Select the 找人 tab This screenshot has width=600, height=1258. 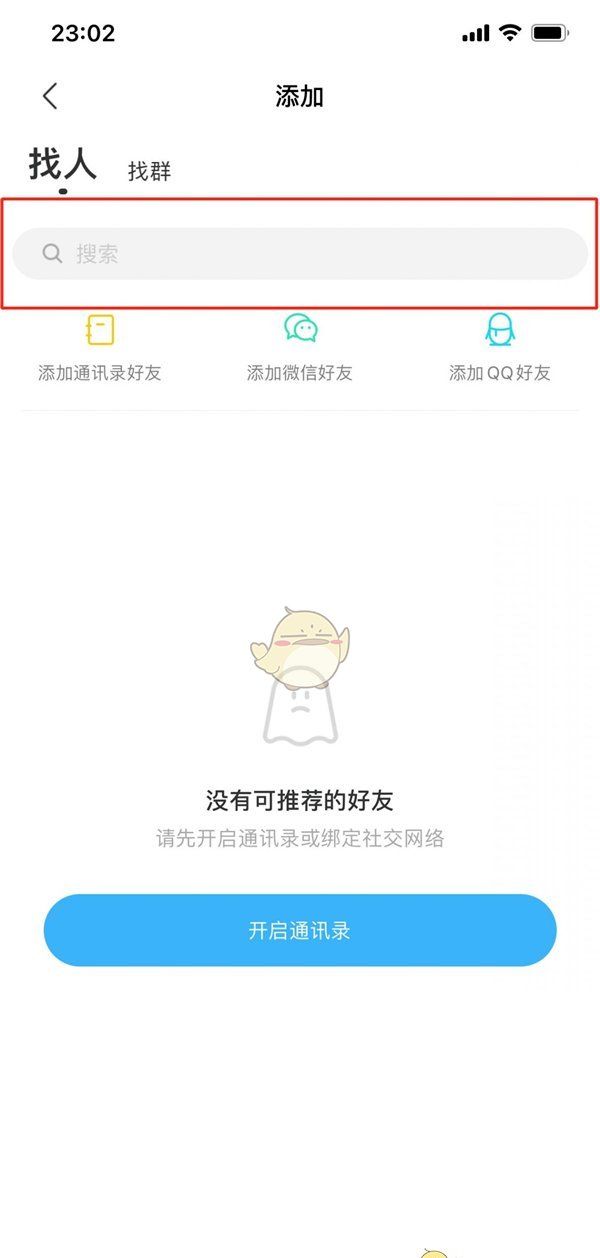[62, 164]
